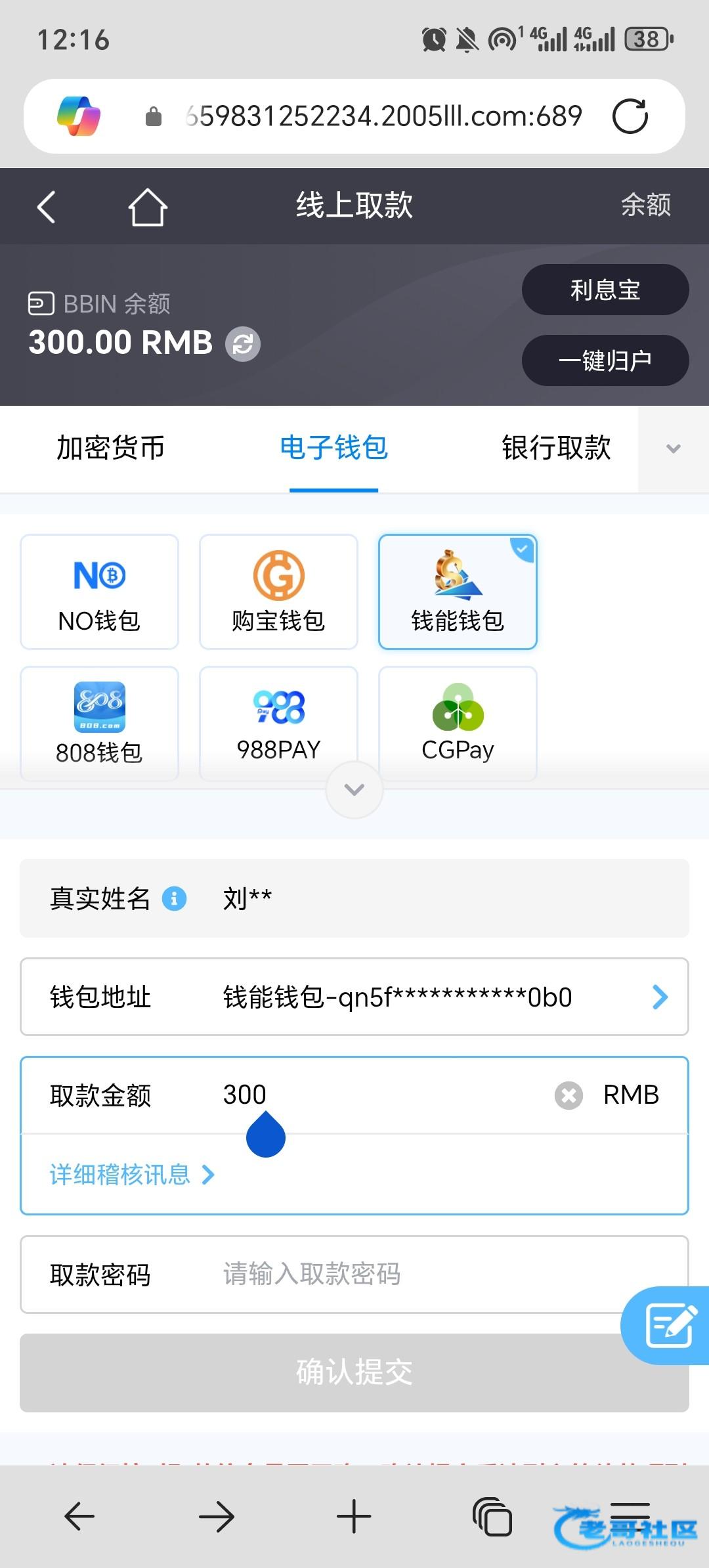Select 808钱包
709x1568 pixels.
coord(99,723)
